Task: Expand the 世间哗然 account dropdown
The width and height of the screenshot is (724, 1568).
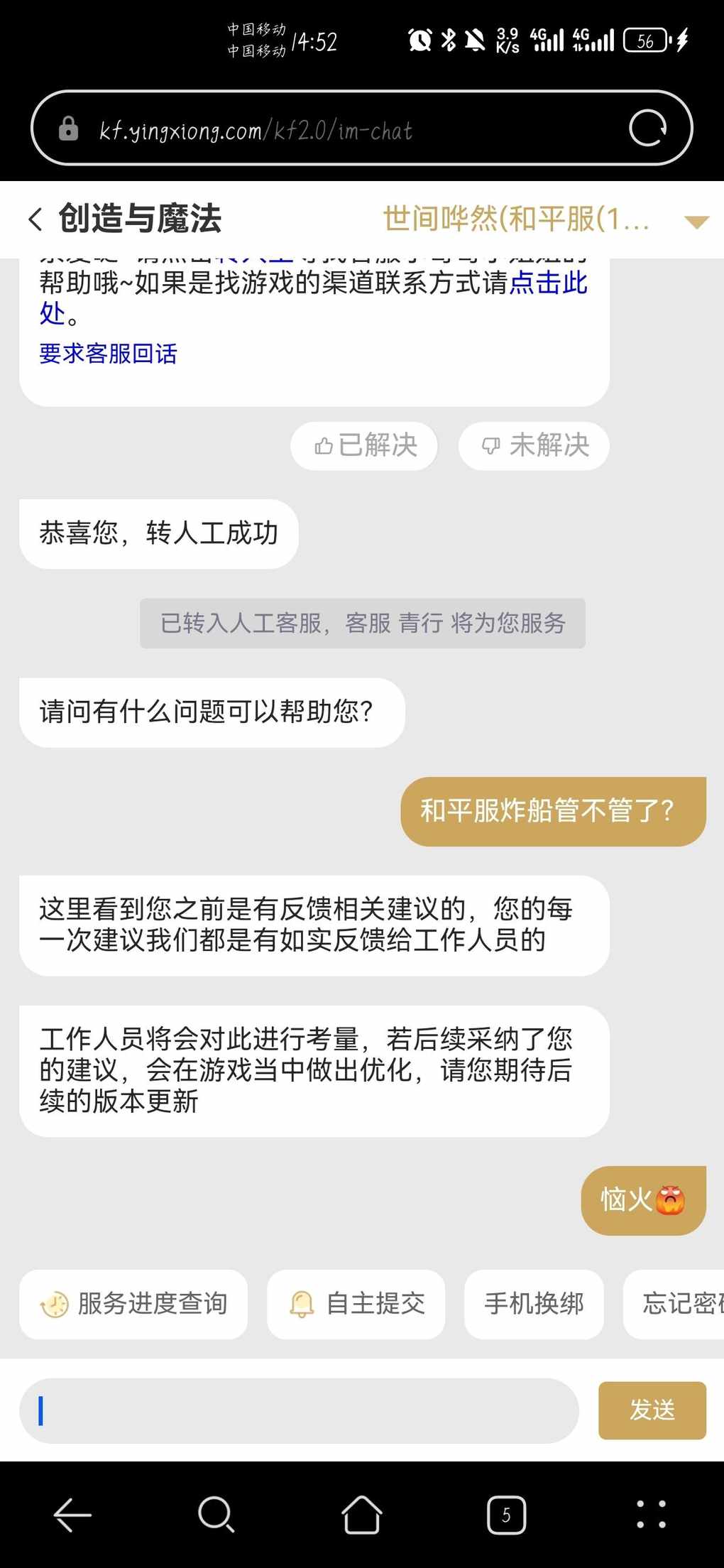Action: coord(696,222)
